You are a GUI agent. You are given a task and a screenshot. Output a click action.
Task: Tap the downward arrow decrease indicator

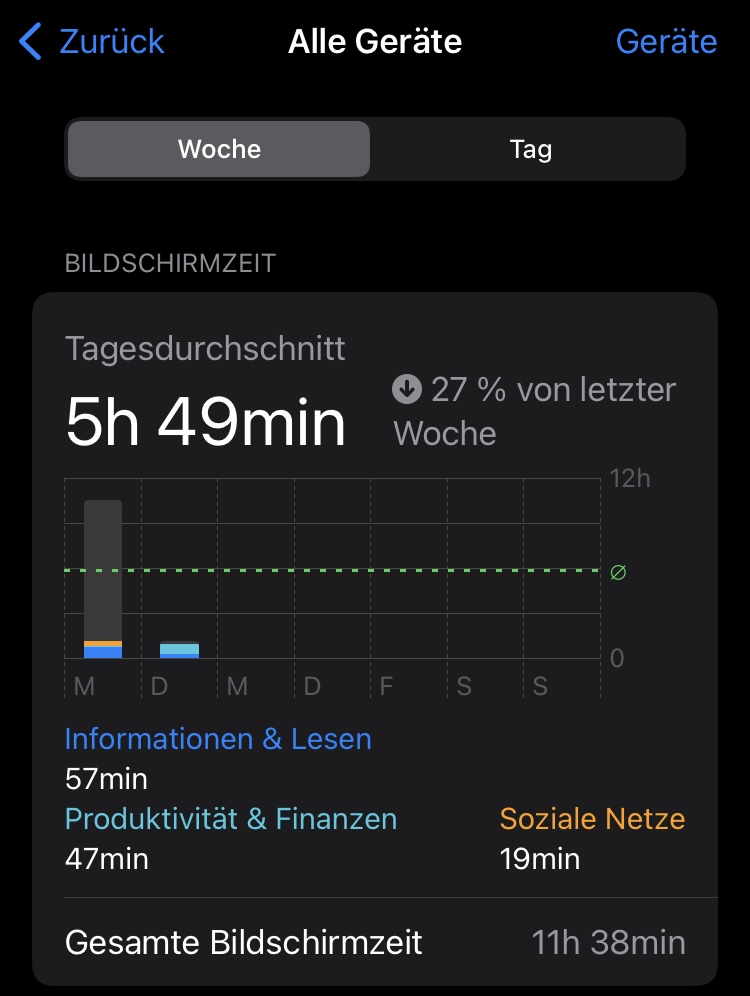(x=405, y=388)
